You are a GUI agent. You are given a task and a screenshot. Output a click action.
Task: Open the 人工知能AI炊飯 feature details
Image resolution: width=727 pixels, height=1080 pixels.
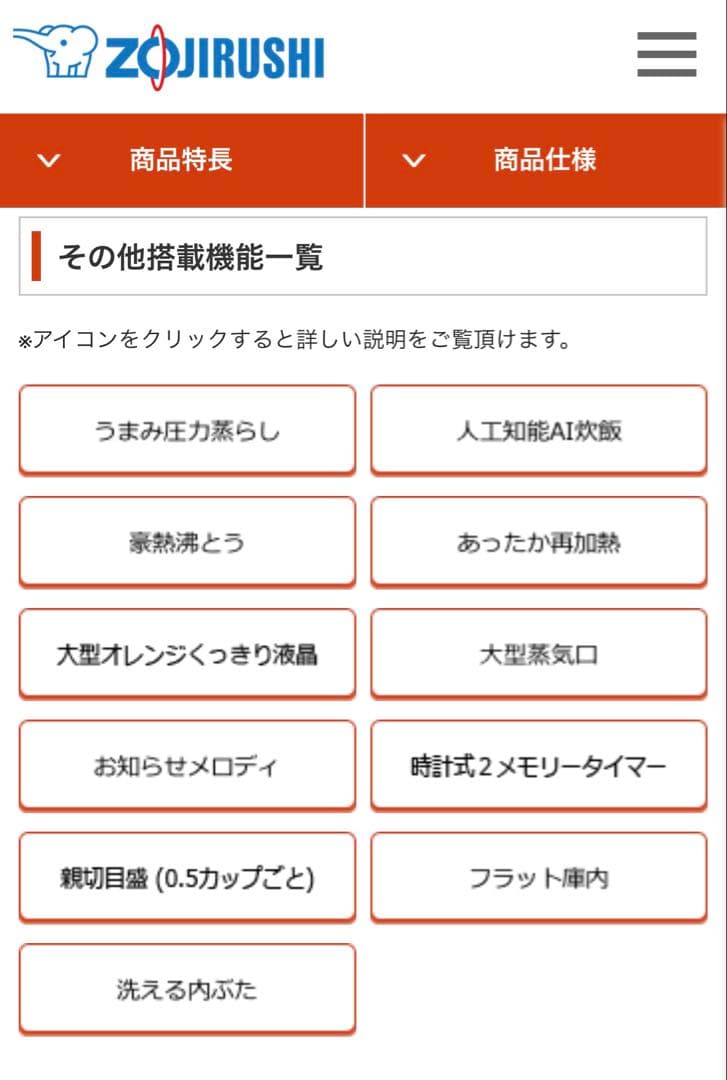point(539,430)
